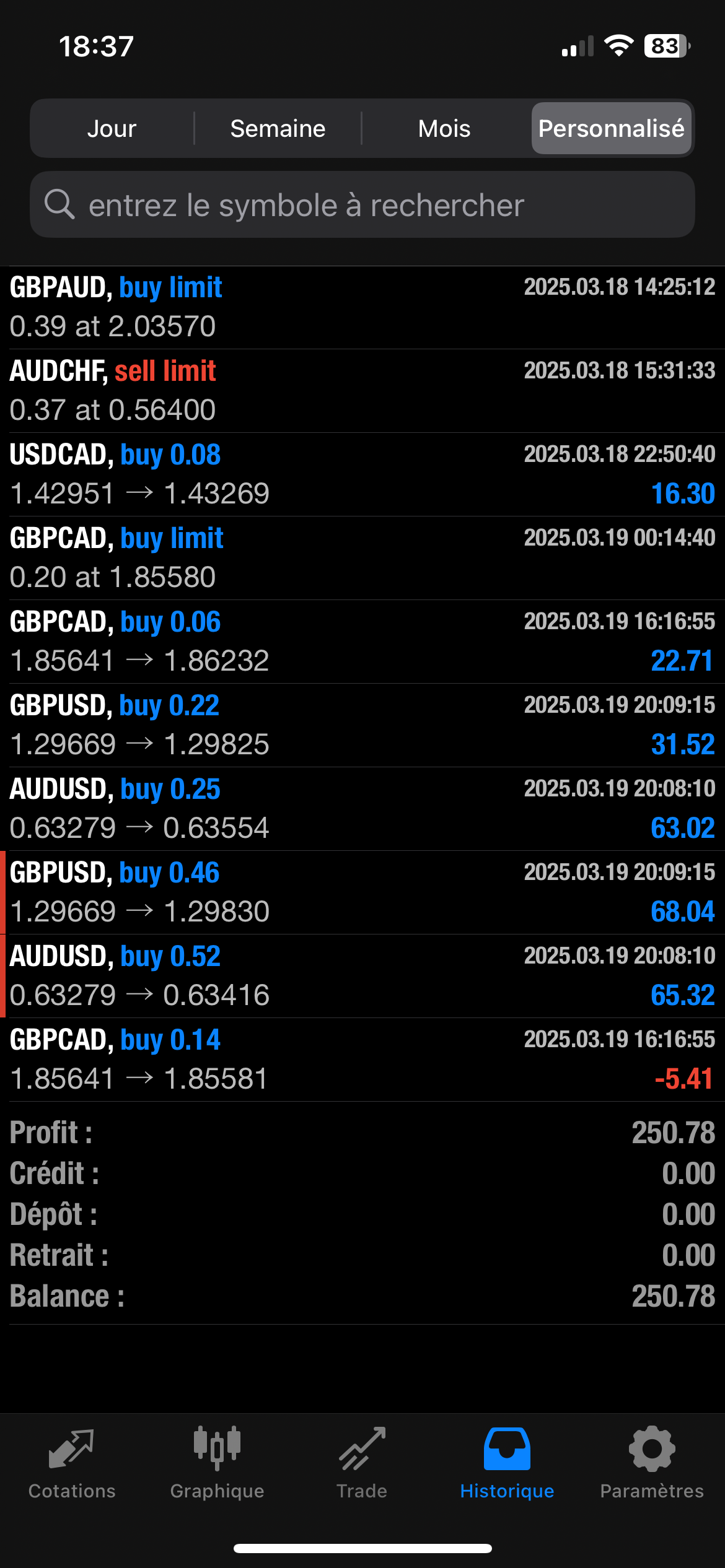Open the GBPCAD buy 0.06 trade
This screenshot has height=1568, width=725.
click(x=362, y=642)
